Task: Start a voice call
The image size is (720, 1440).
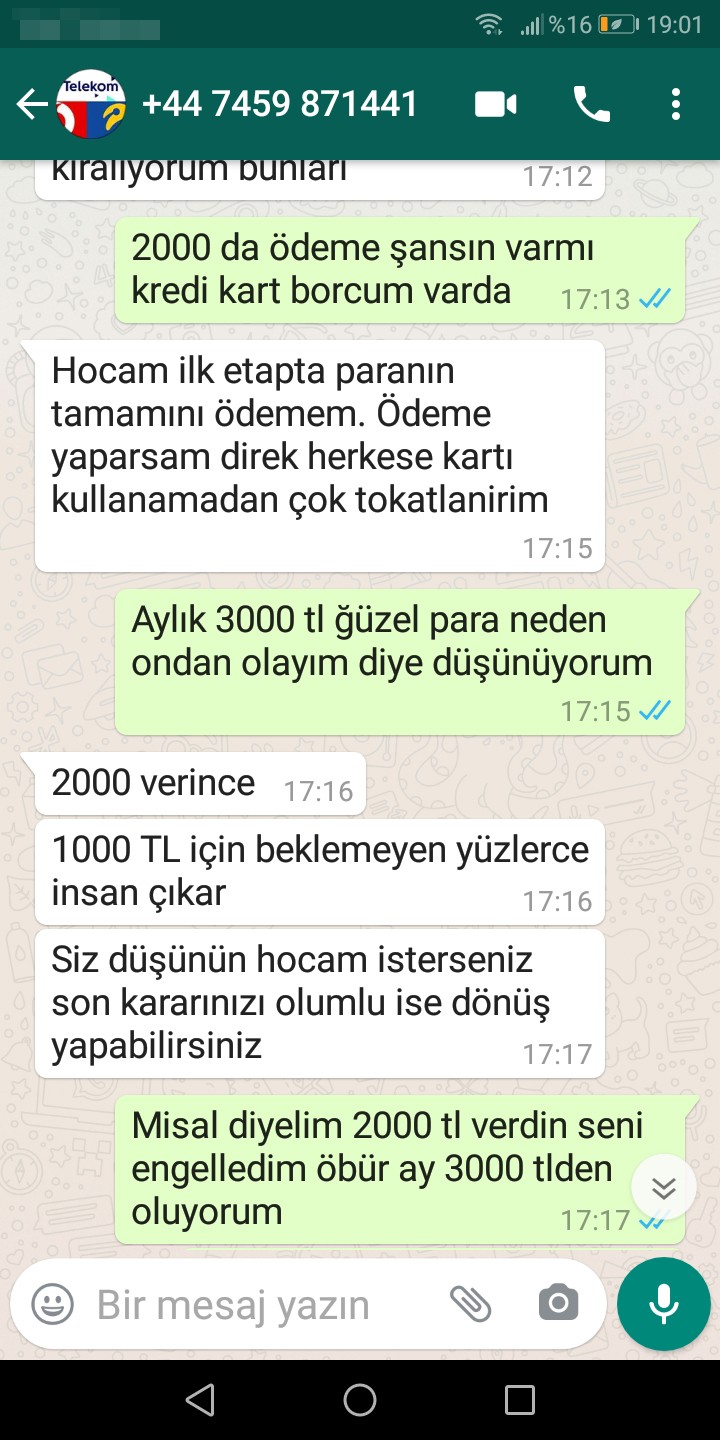Action: (591, 104)
